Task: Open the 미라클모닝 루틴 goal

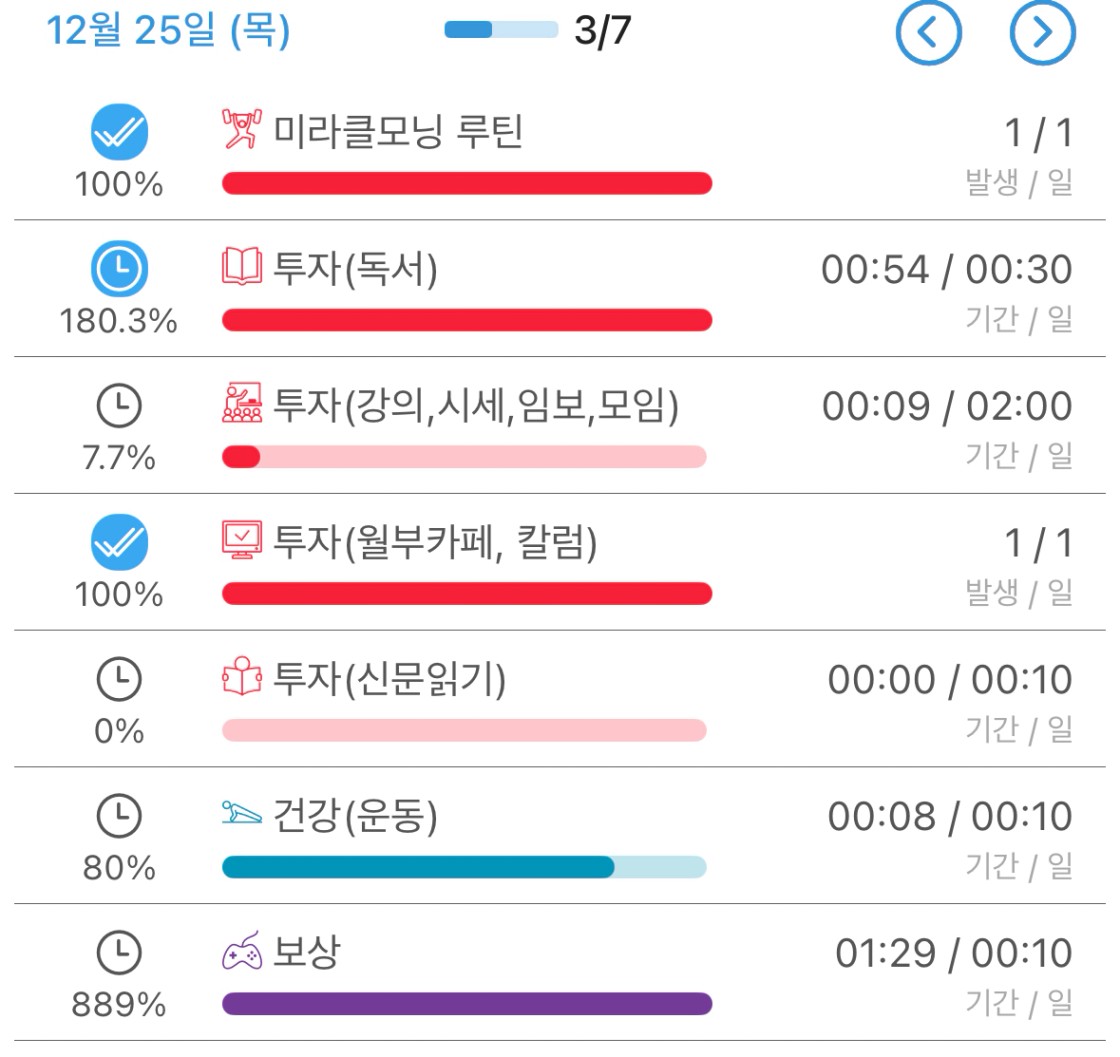Action: [398, 133]
